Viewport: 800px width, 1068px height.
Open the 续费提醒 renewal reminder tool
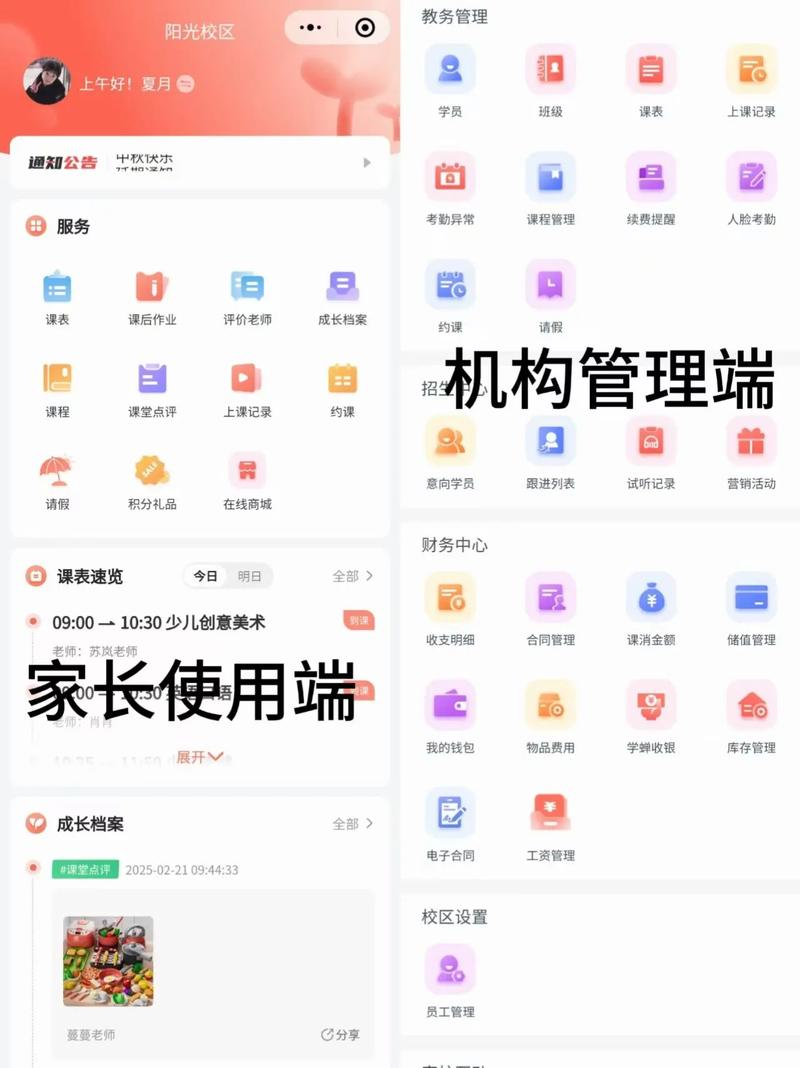650,177
